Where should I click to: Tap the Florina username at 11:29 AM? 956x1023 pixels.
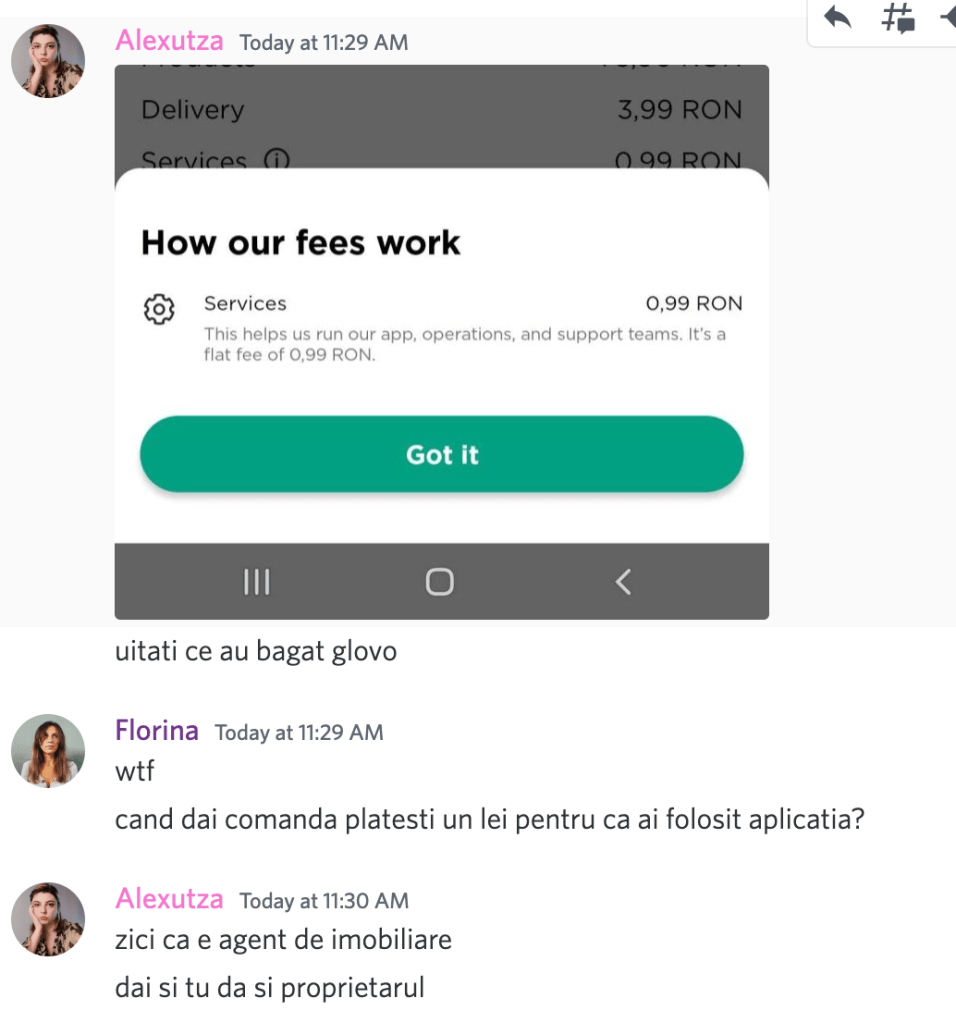pos(157,731)
